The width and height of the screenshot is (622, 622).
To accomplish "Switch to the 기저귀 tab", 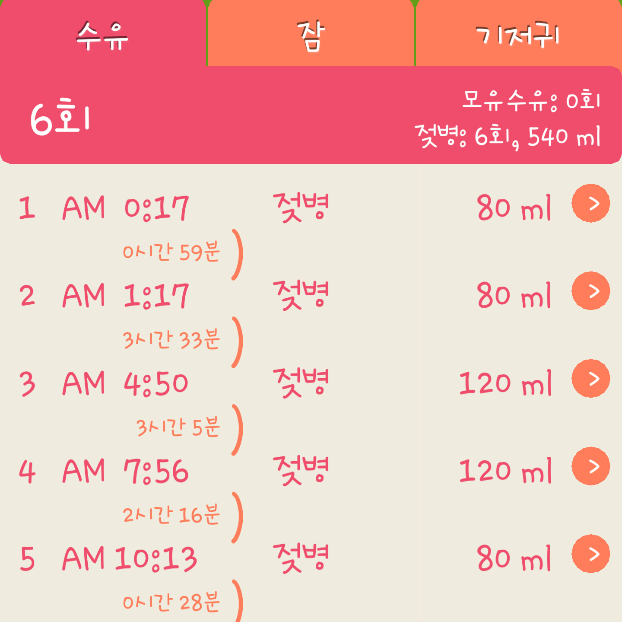I will [518, 35].
